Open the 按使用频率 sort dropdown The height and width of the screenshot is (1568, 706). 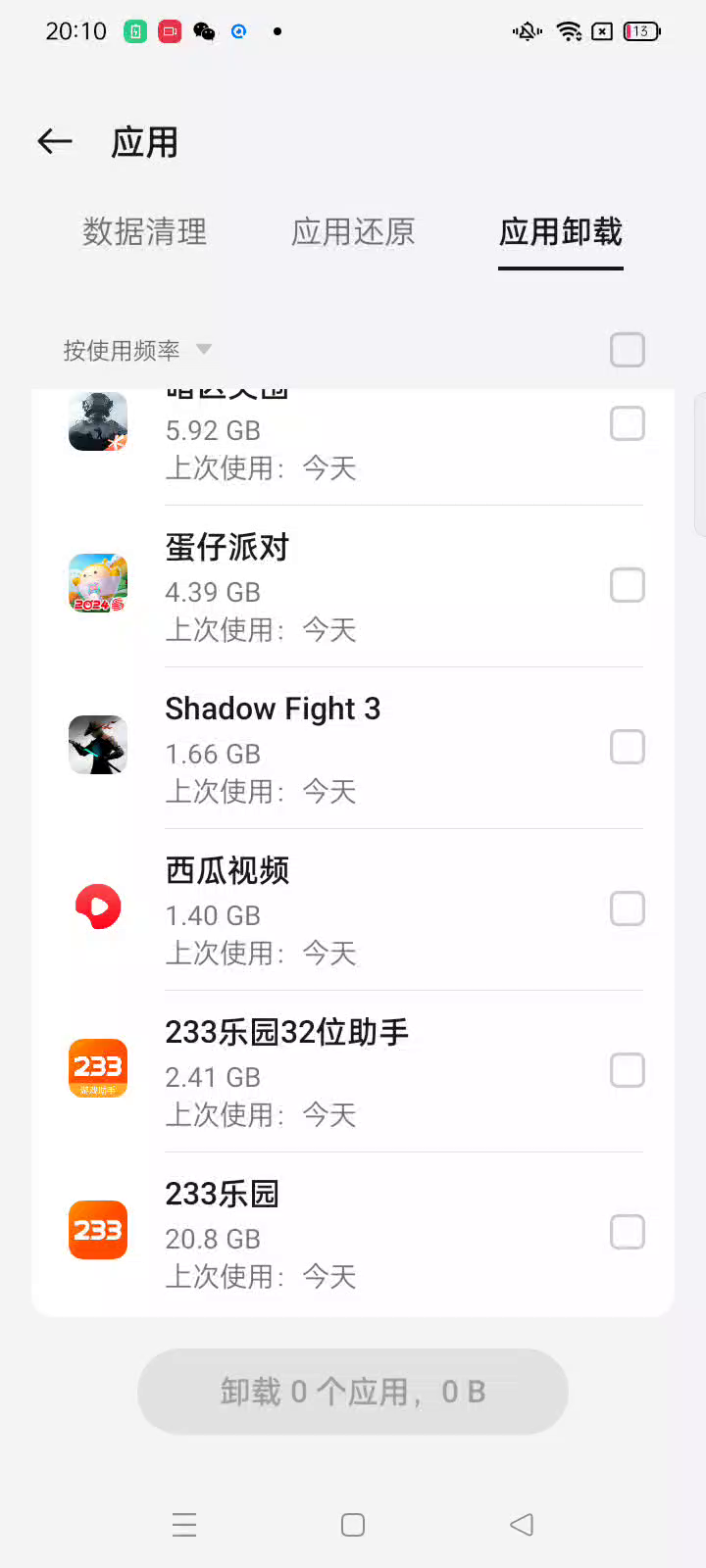tap(137, 350)
